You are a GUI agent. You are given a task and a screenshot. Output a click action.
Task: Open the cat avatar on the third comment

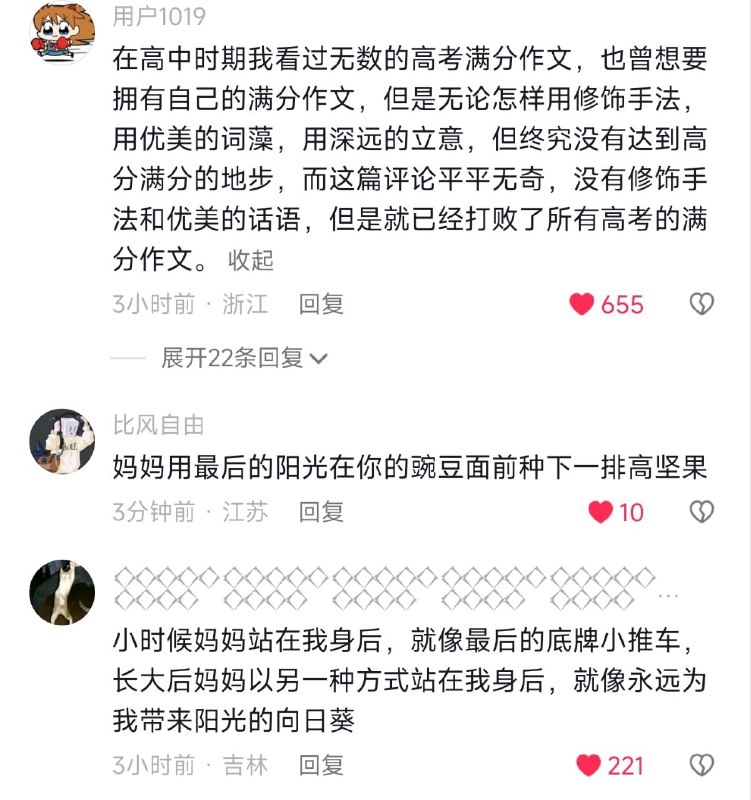coord(62,593)
